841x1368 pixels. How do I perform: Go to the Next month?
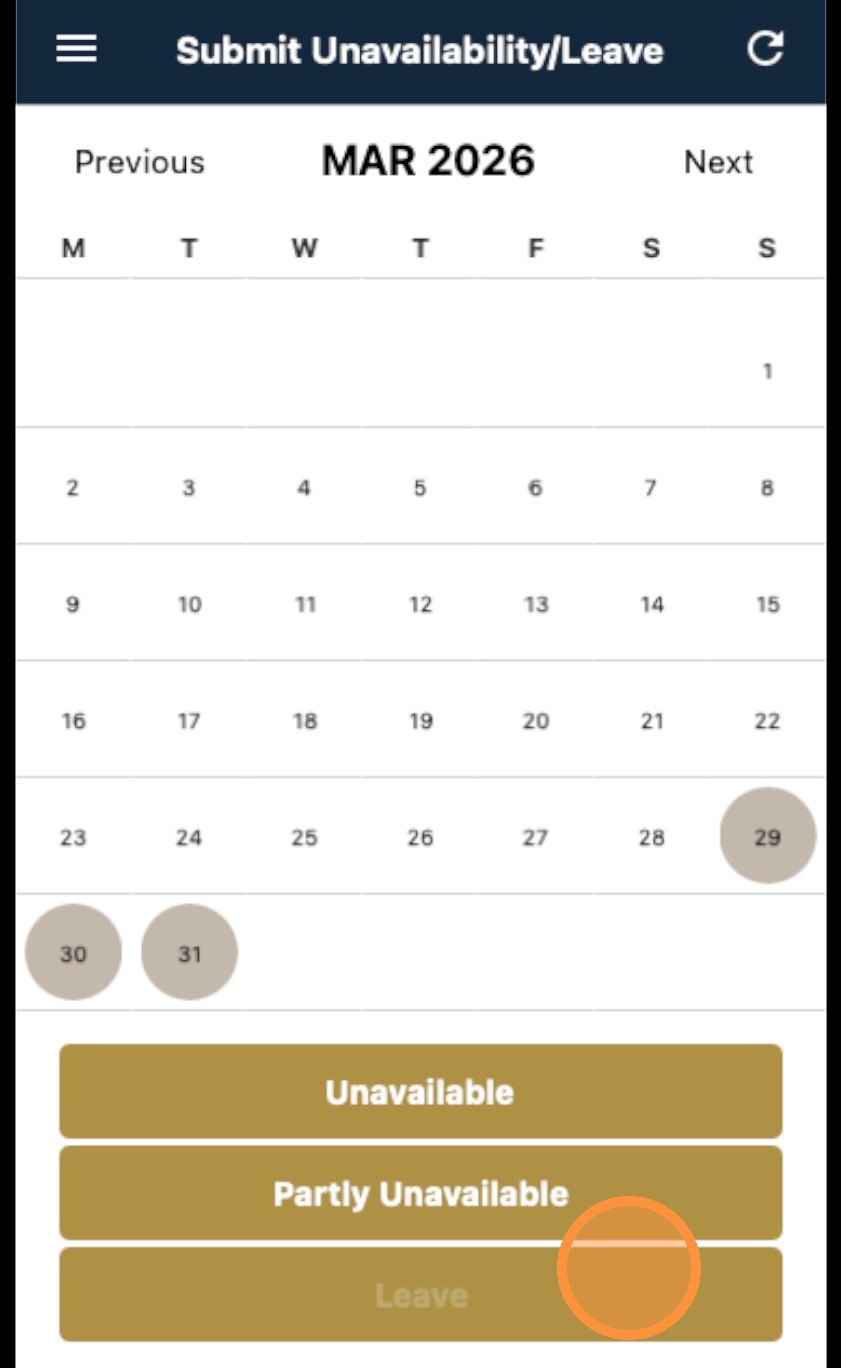[718, 162]
